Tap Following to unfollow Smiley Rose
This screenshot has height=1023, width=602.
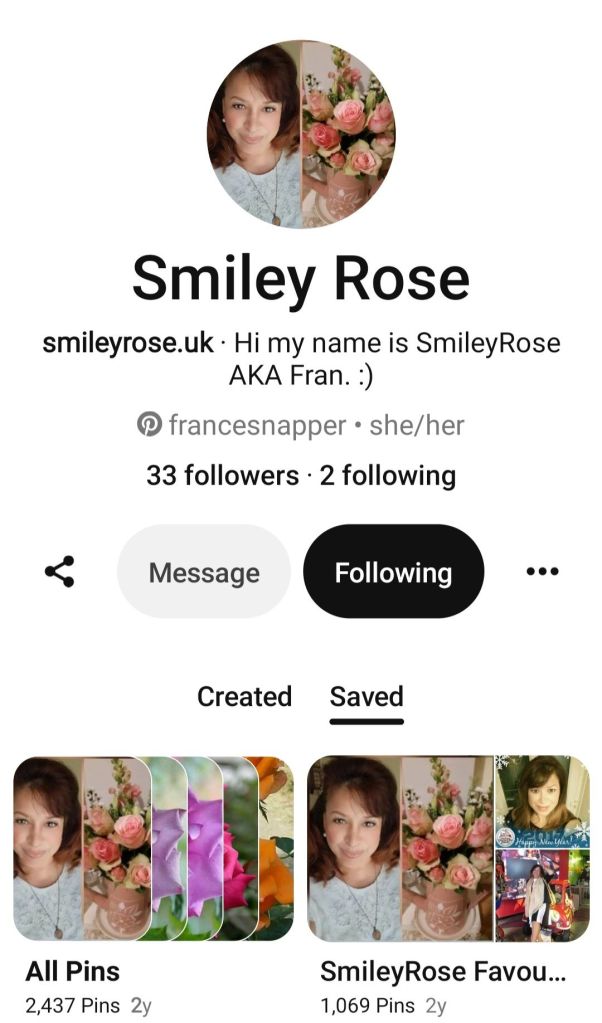(x=393, y=572)
